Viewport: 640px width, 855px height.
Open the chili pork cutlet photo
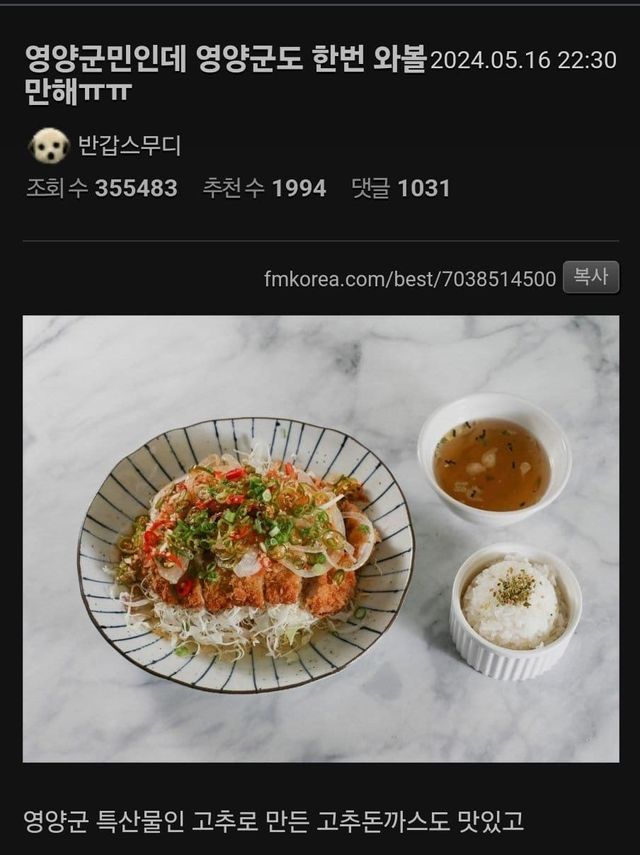pyautogui.click(x=320, y=538)
